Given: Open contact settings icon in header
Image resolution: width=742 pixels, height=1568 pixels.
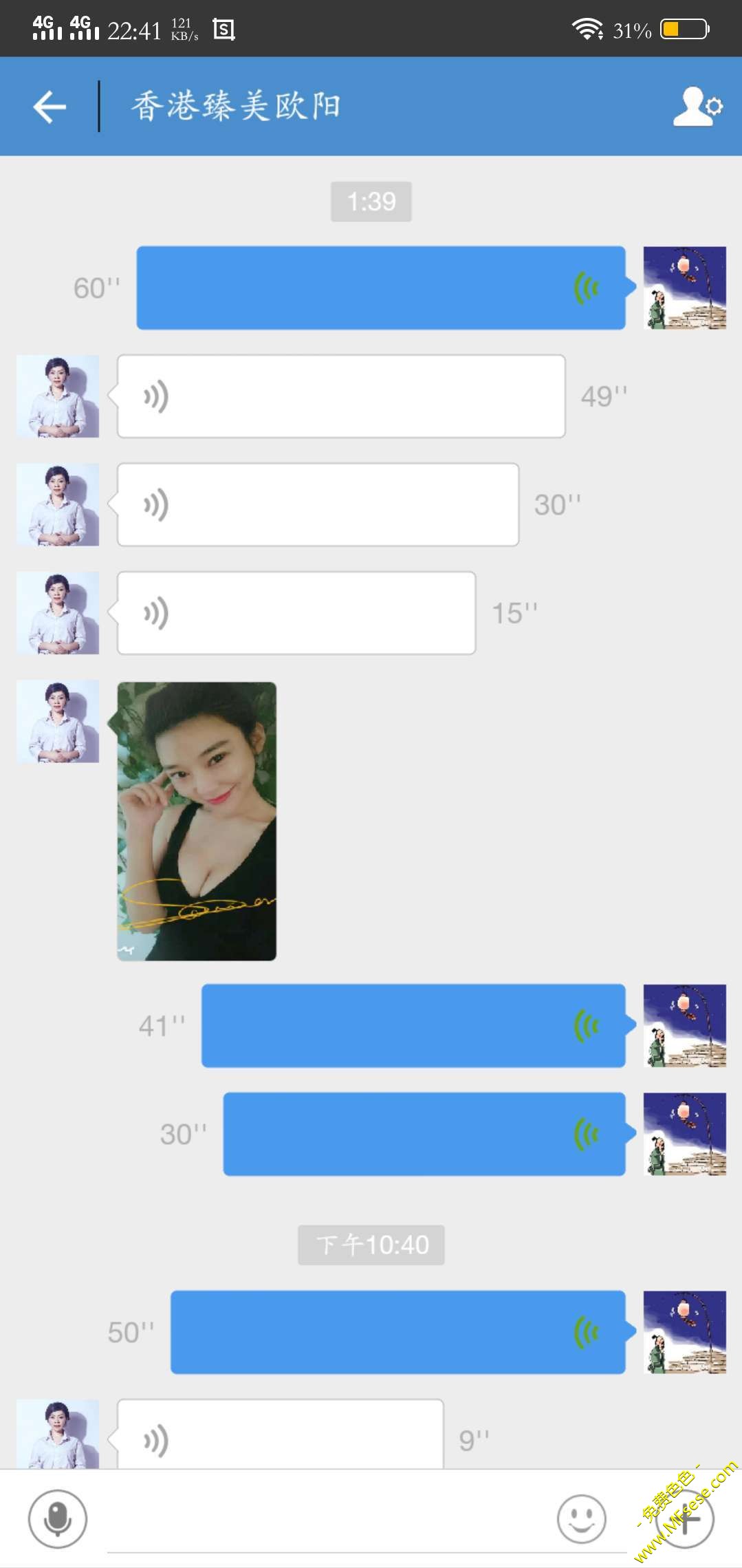Looking at the screenshot, I should [x=697, y=107].
